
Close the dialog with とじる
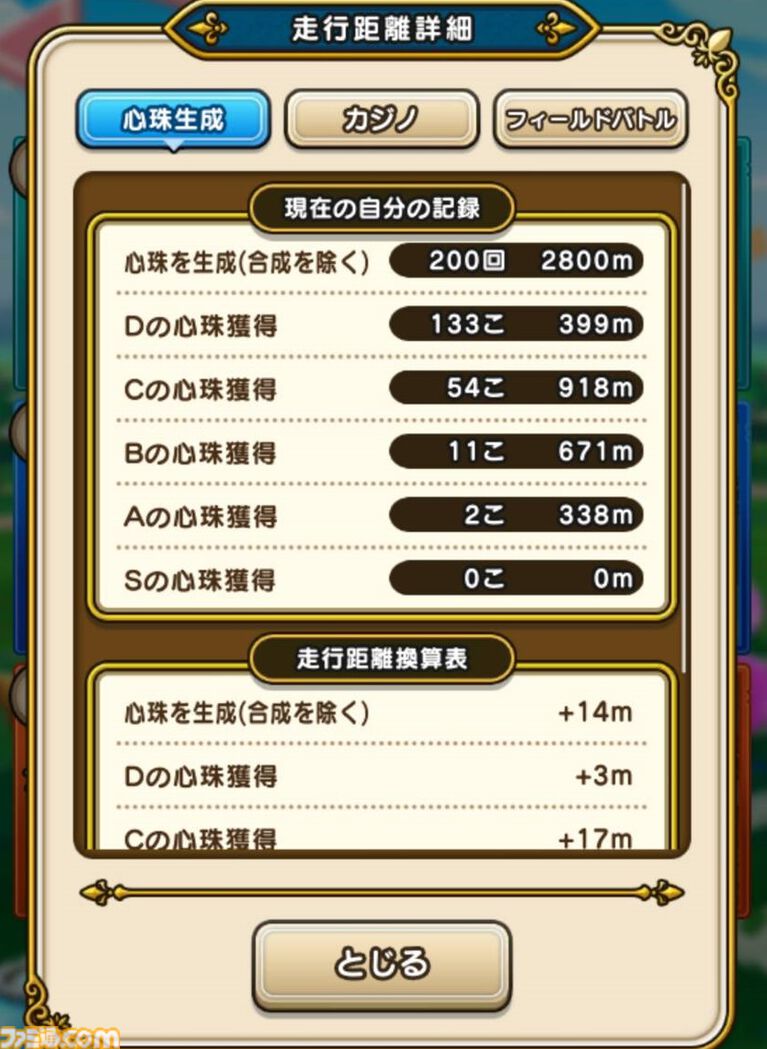[381, 965]
